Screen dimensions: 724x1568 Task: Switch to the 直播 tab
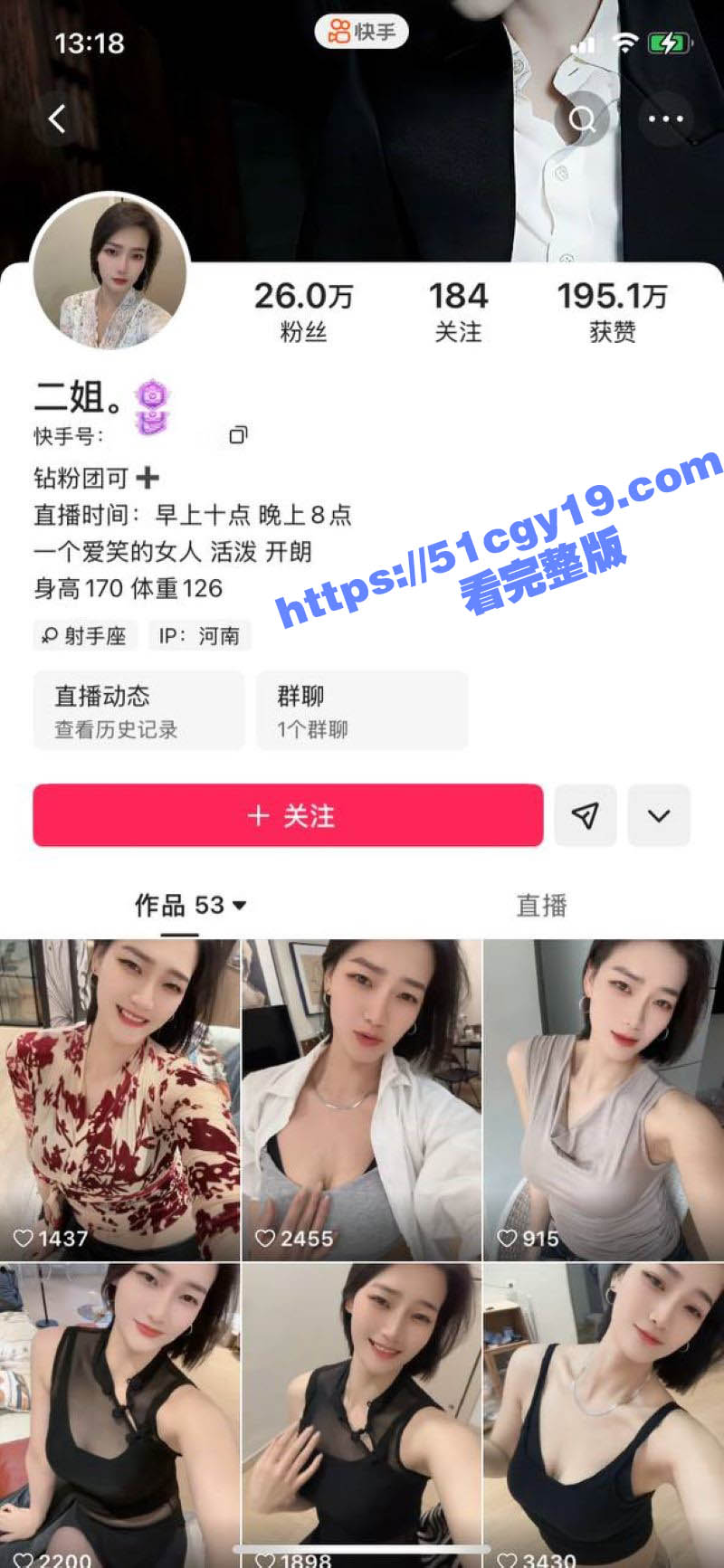(541, 904)
